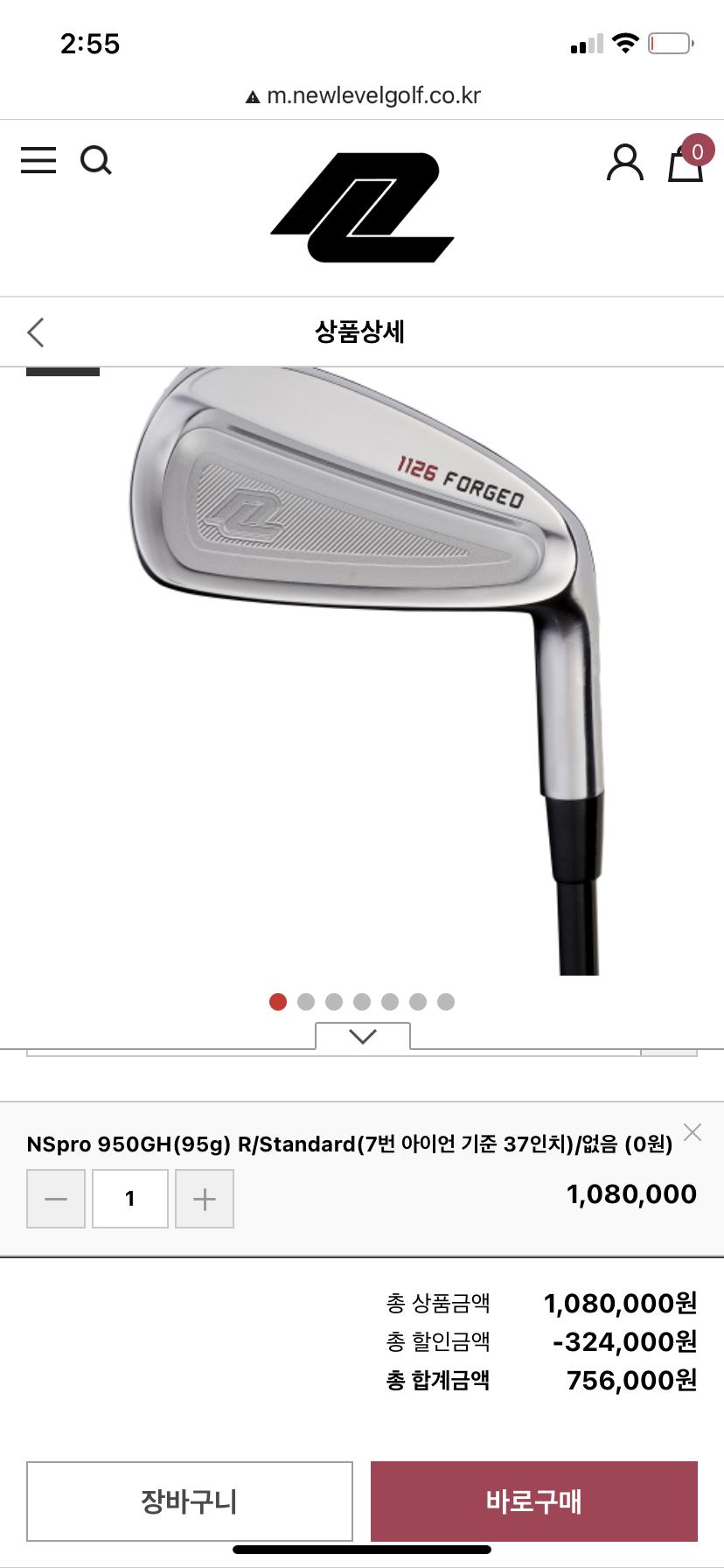
Task: Open my account profile
Action: (x=624, y=163)
